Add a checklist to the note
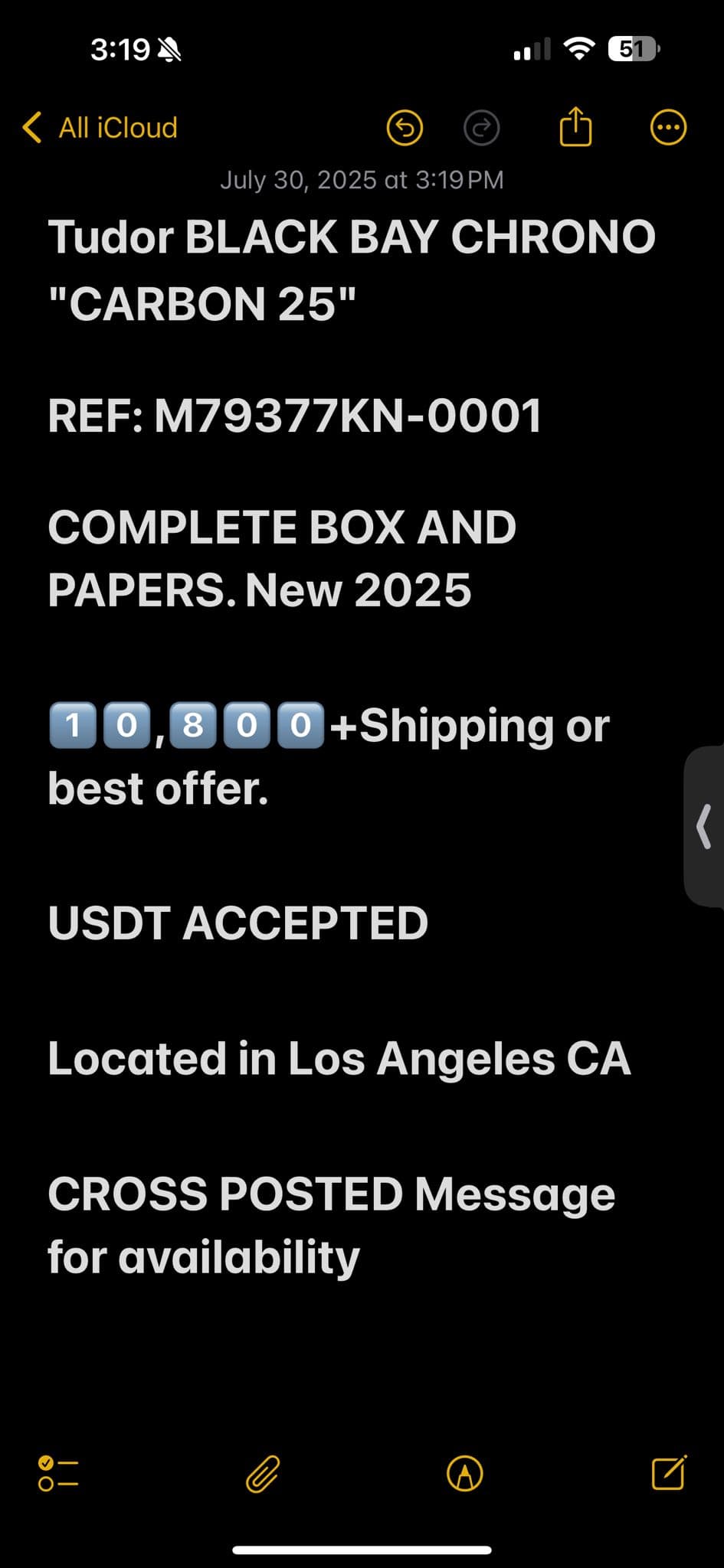Viewport: 724px width, 1568px height. point(58,1473)
